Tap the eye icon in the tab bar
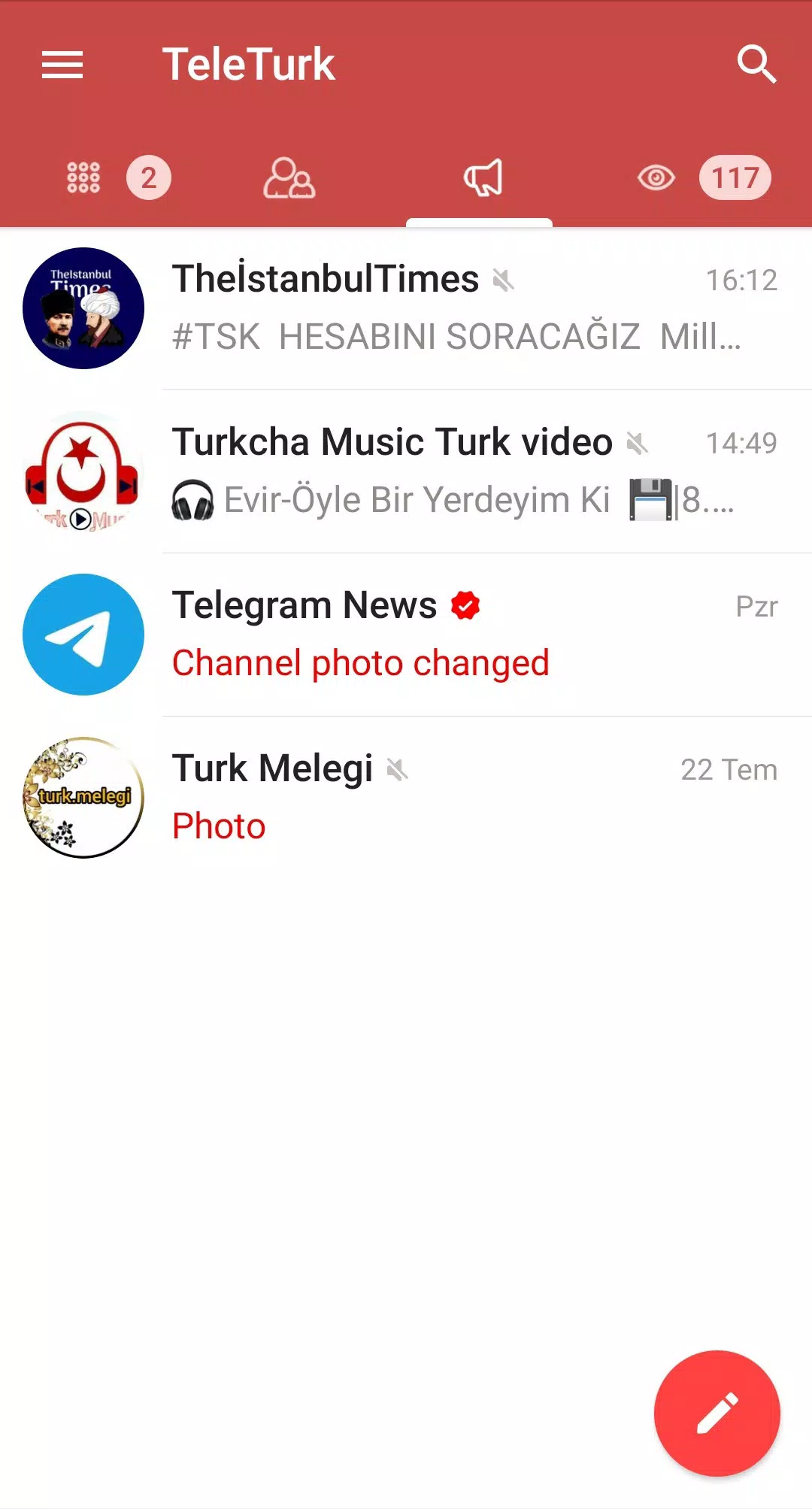The image size is (812, 1509). pyautogui.click(x=655, y=177)
